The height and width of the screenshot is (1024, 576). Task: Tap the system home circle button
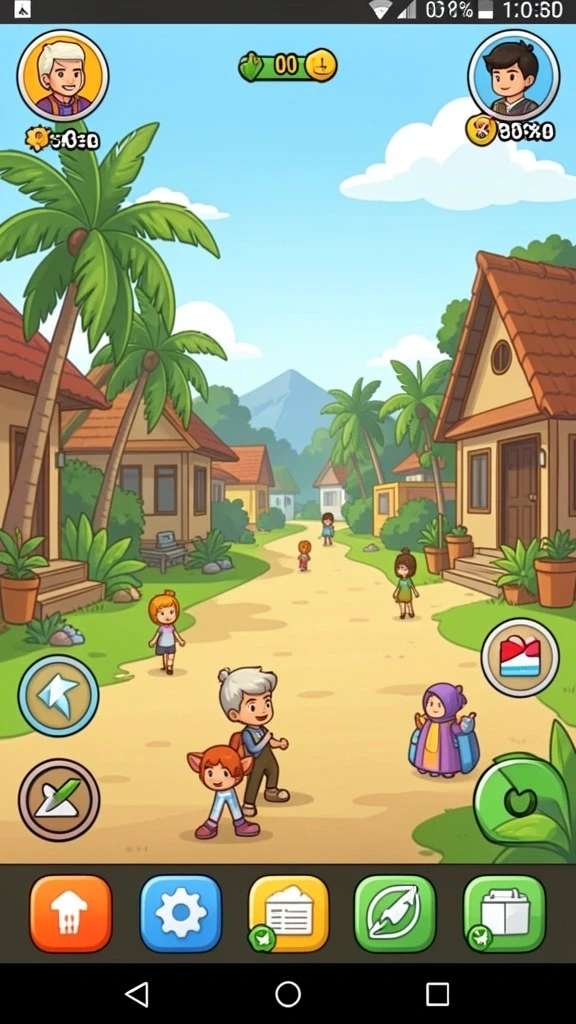click(288, 994)
